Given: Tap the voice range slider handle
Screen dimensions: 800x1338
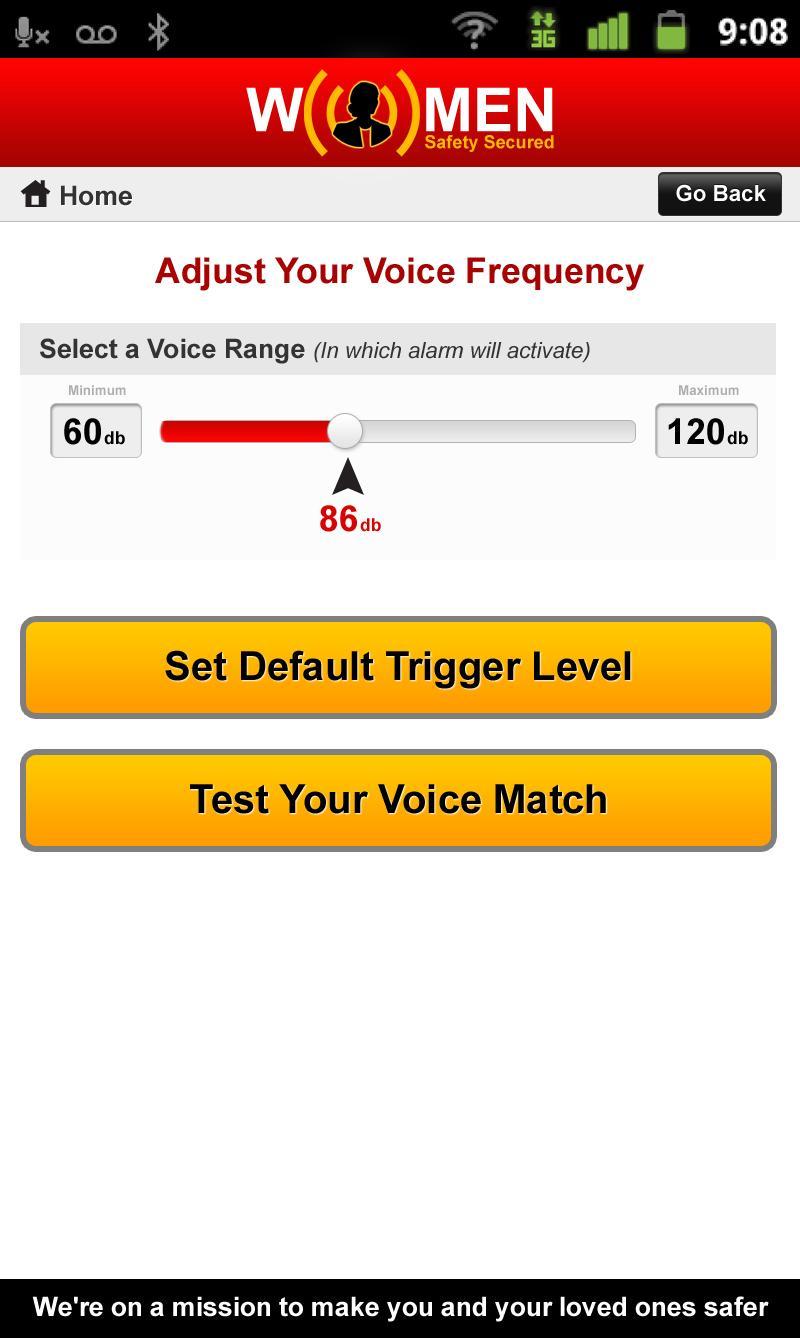Looking at the screenshot, I should tap(345, 431).
